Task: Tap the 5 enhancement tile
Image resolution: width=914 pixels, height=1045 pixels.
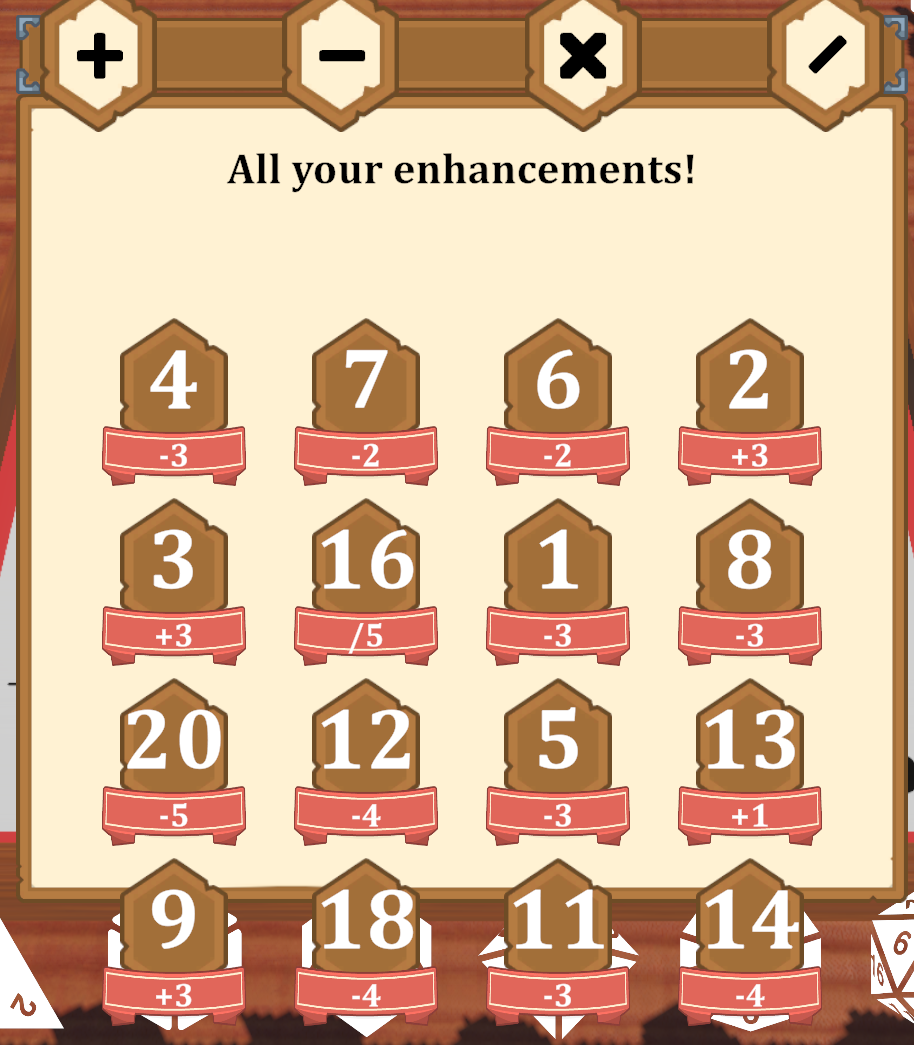Action: point(558,760)
